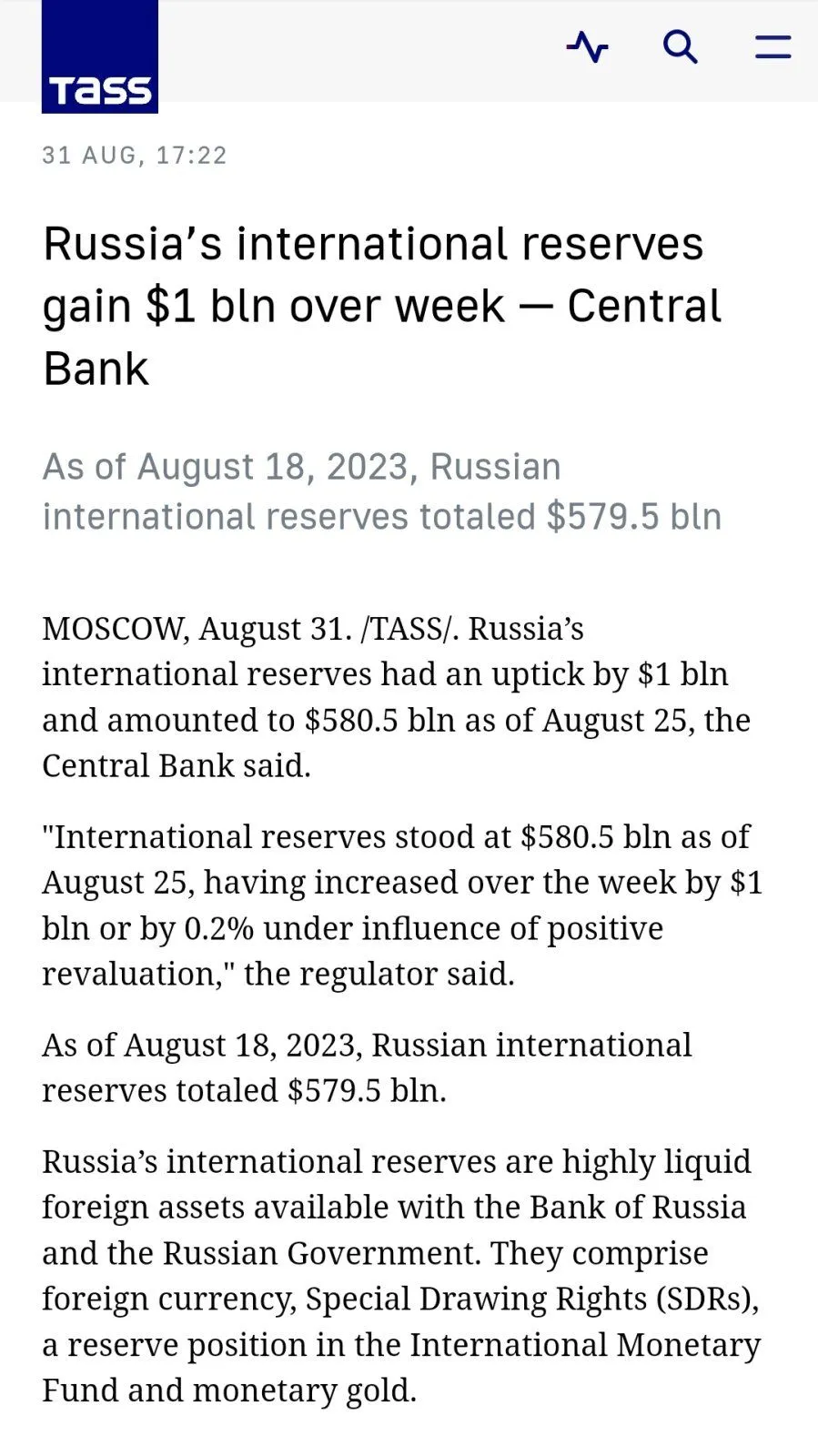This screenshot has width=818, height=1456.
Task: Go to the TASS home page logo
Action: click(x=100, y=57)
